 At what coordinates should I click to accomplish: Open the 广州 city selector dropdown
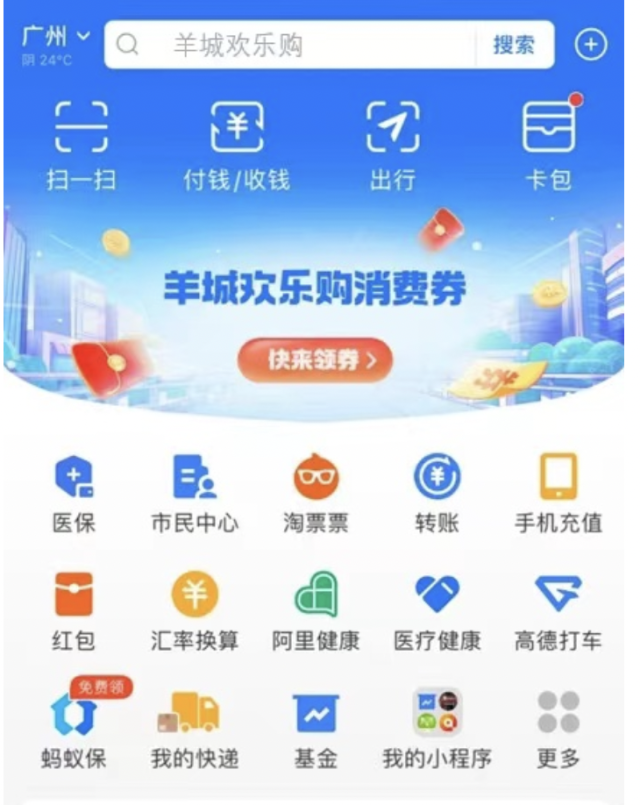pos(56,37)
